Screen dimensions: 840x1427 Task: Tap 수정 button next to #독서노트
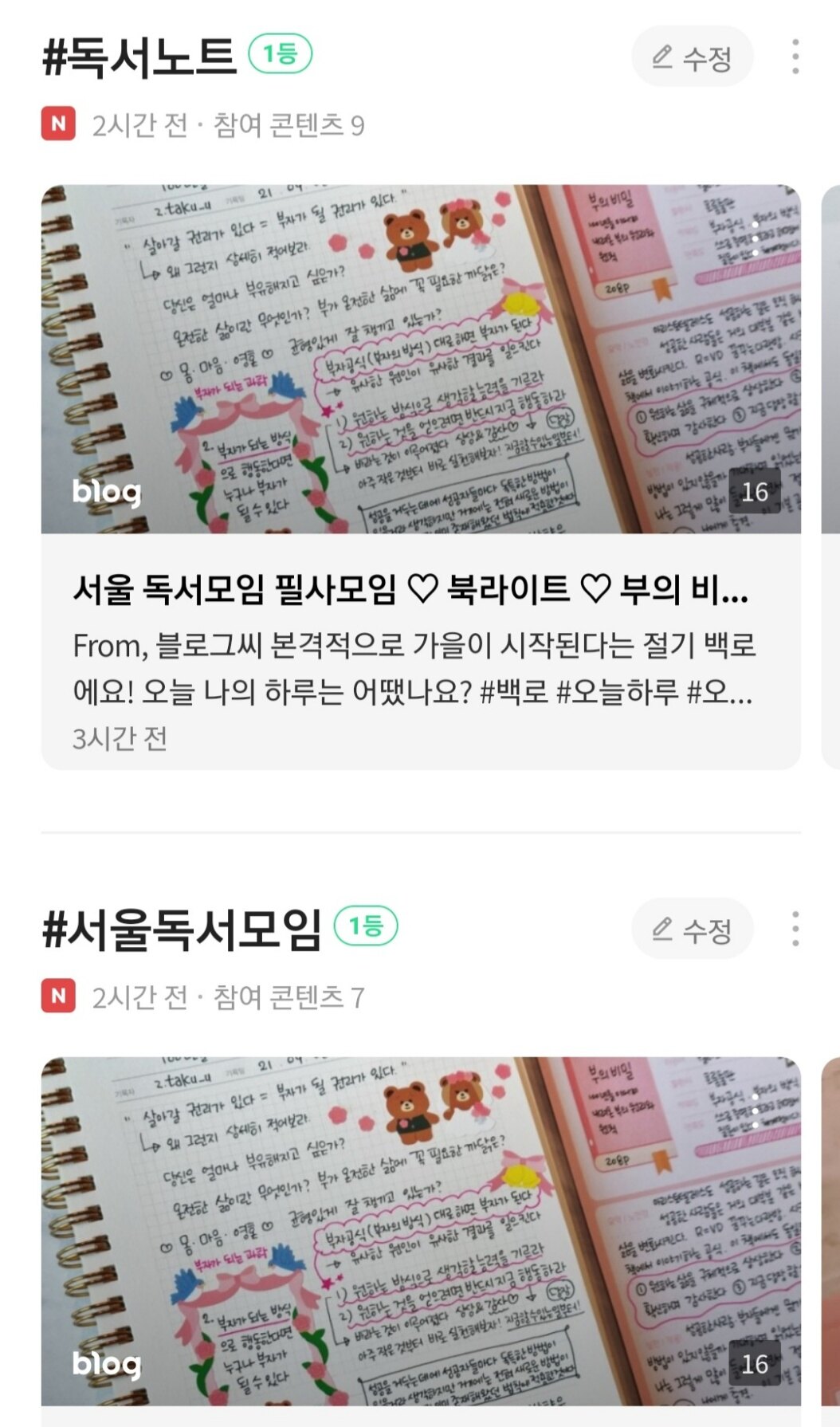(x=692, y=57)
